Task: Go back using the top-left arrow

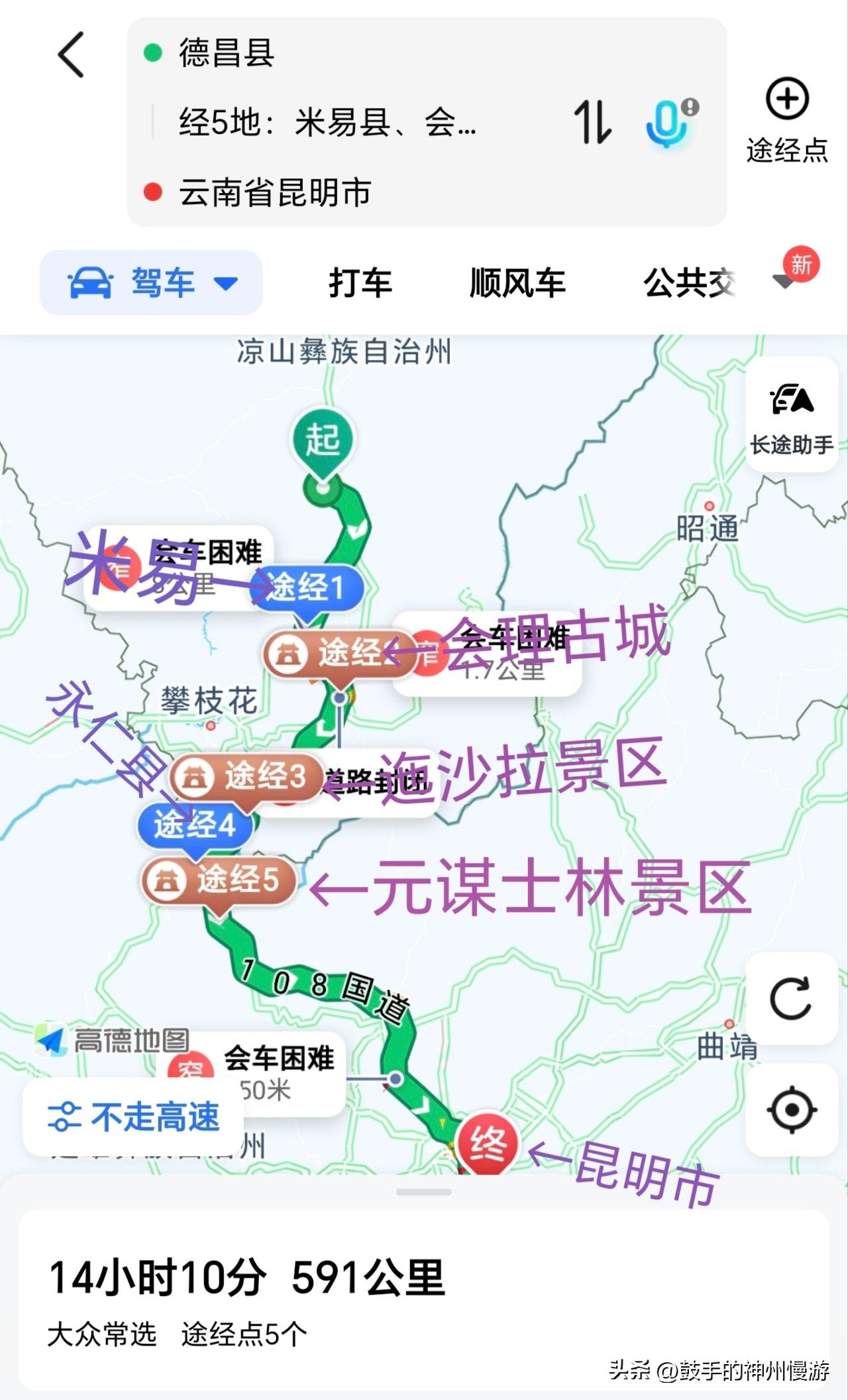Action: coord(72,55)
